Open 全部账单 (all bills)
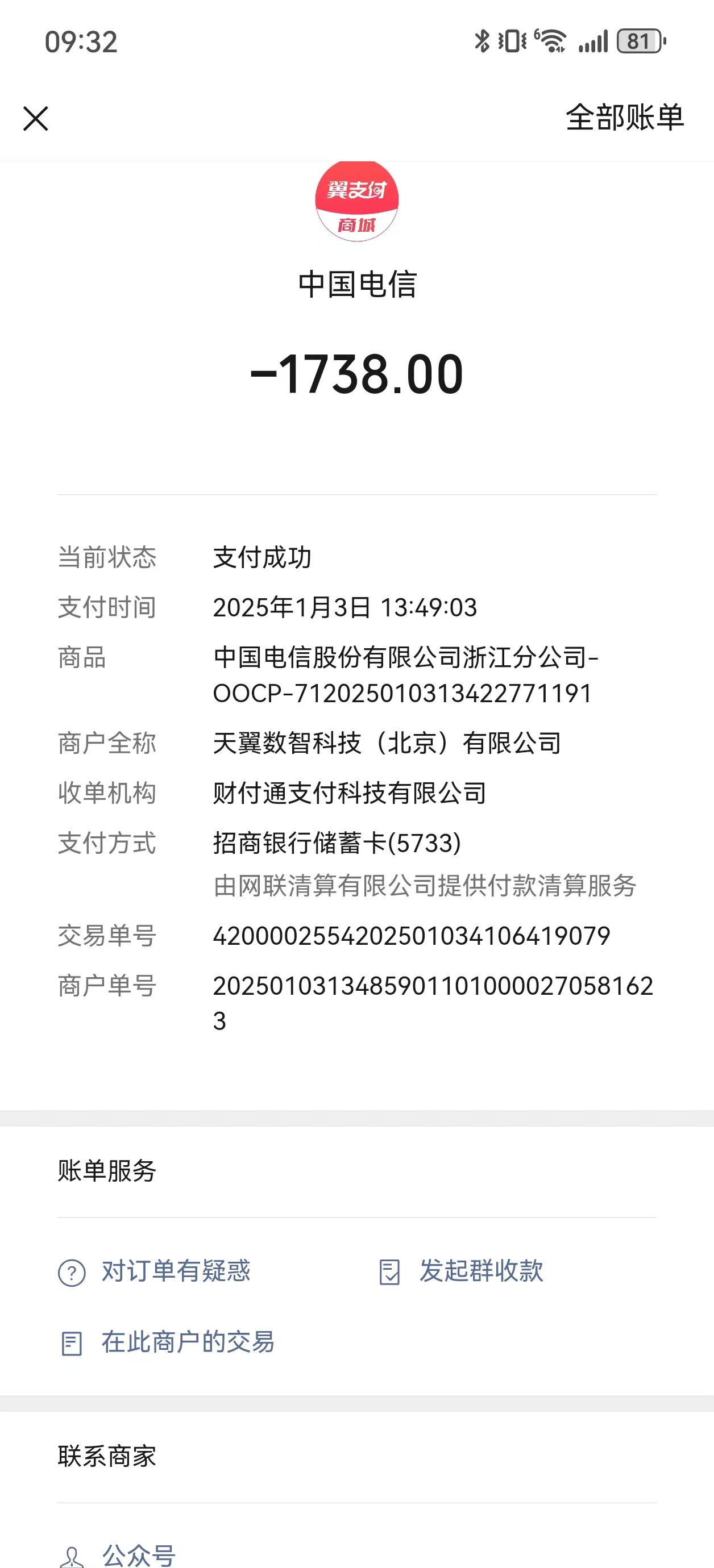This screenshot has height=1568, width=714. (x=624, y=118)
